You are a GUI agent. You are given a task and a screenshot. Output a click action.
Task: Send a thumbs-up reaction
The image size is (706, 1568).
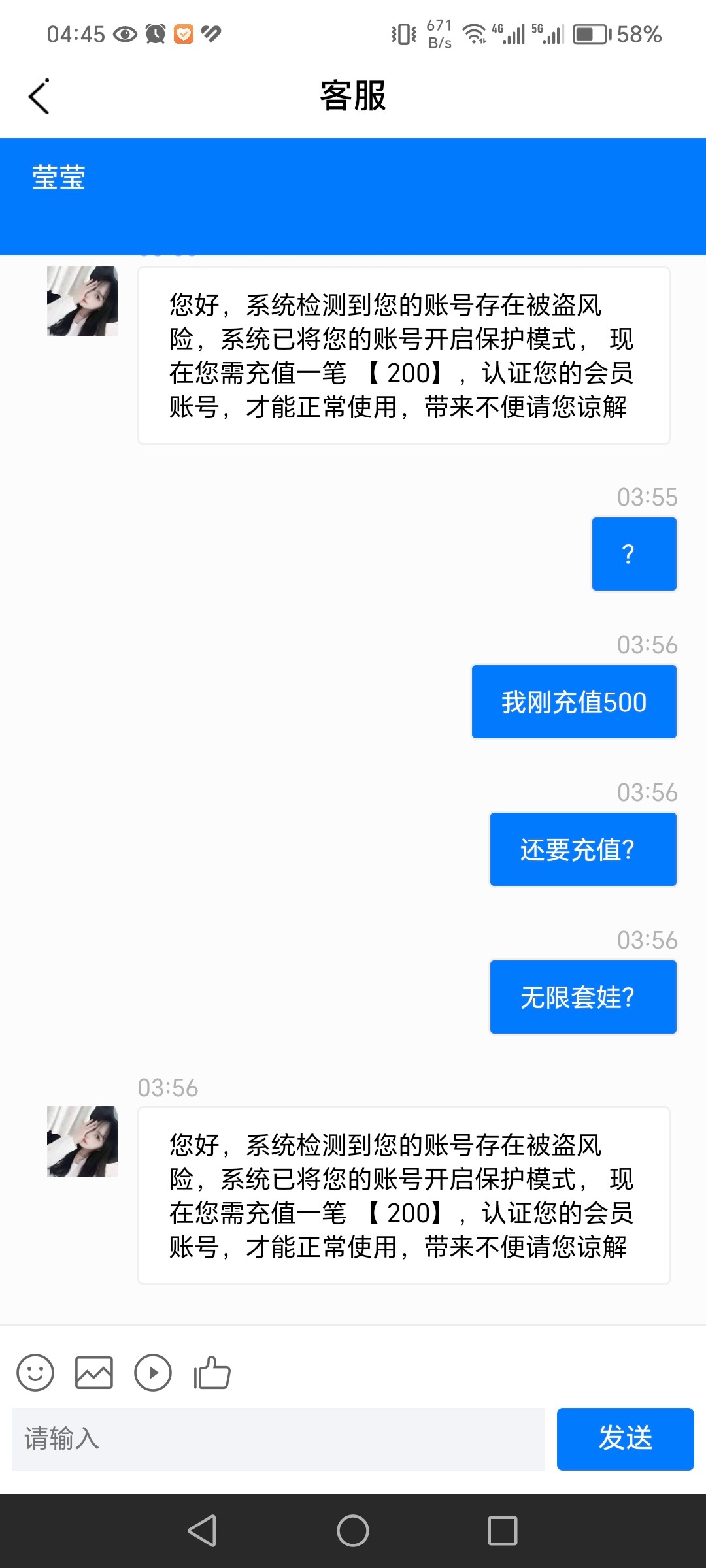(x=212, y=1373)
